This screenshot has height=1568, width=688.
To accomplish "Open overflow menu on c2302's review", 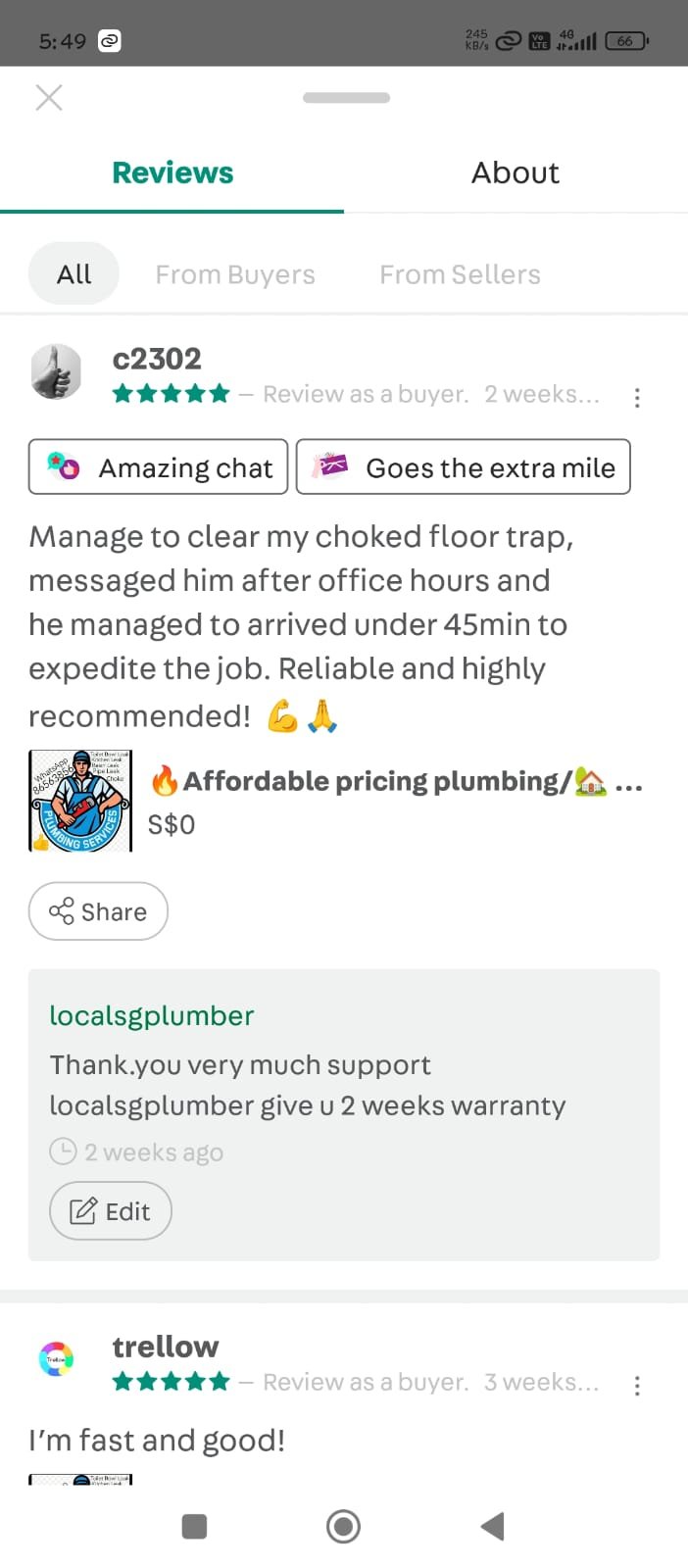I will 637,398.
